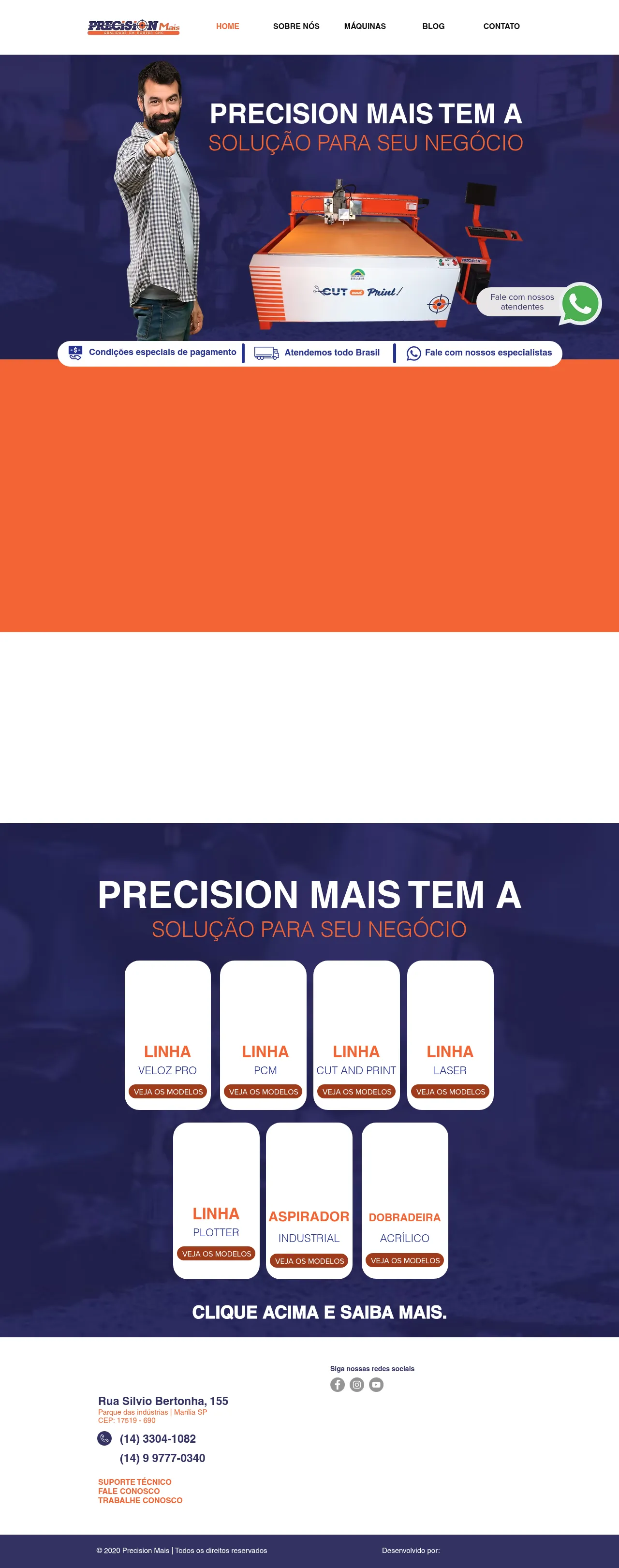Visit the BLOG page
This screenshot has height=1568, width=619.
433,26
